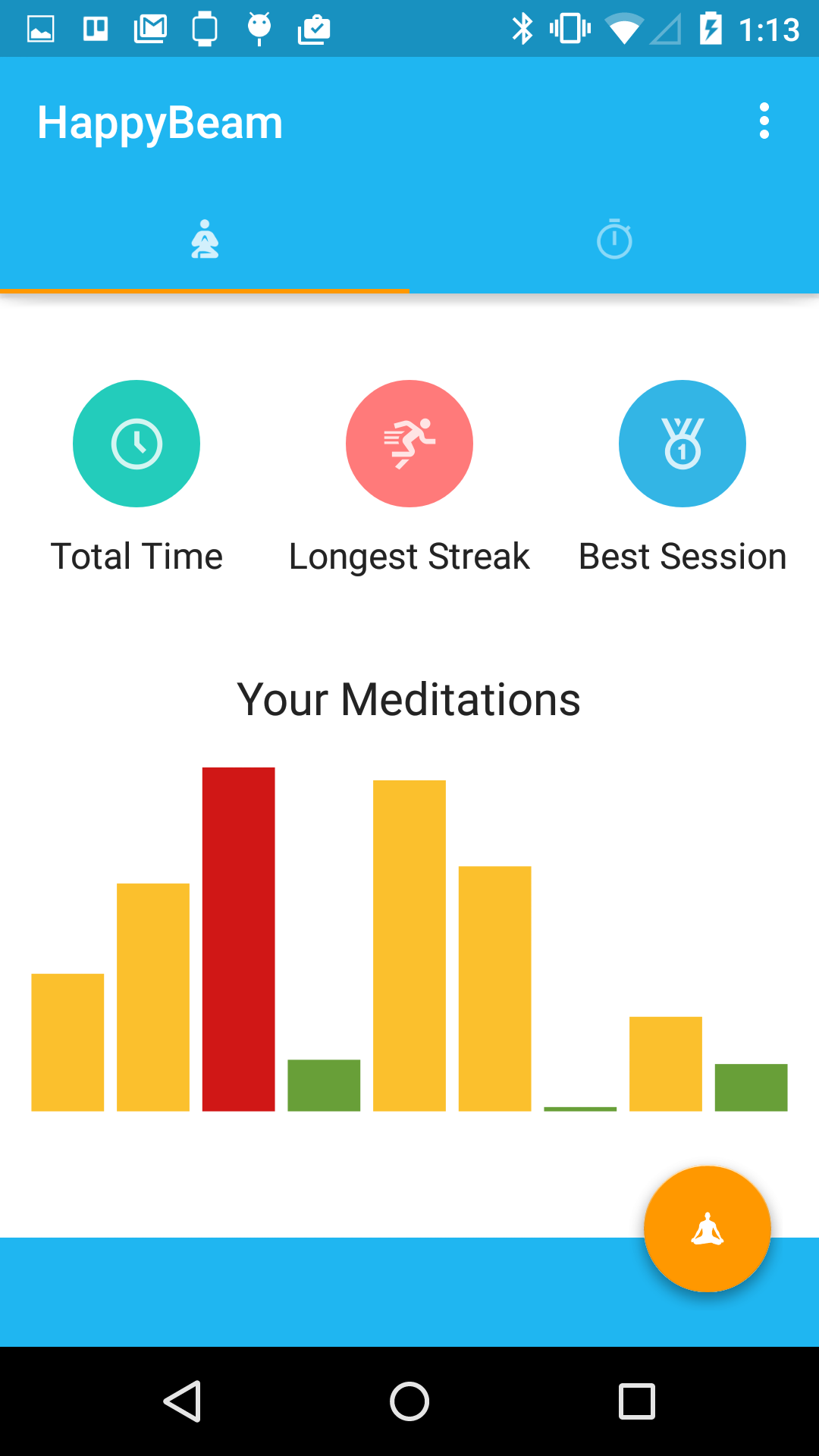The image size is (819, 1456).
Task: Go to the home screen
Action: coord(409,1401)
